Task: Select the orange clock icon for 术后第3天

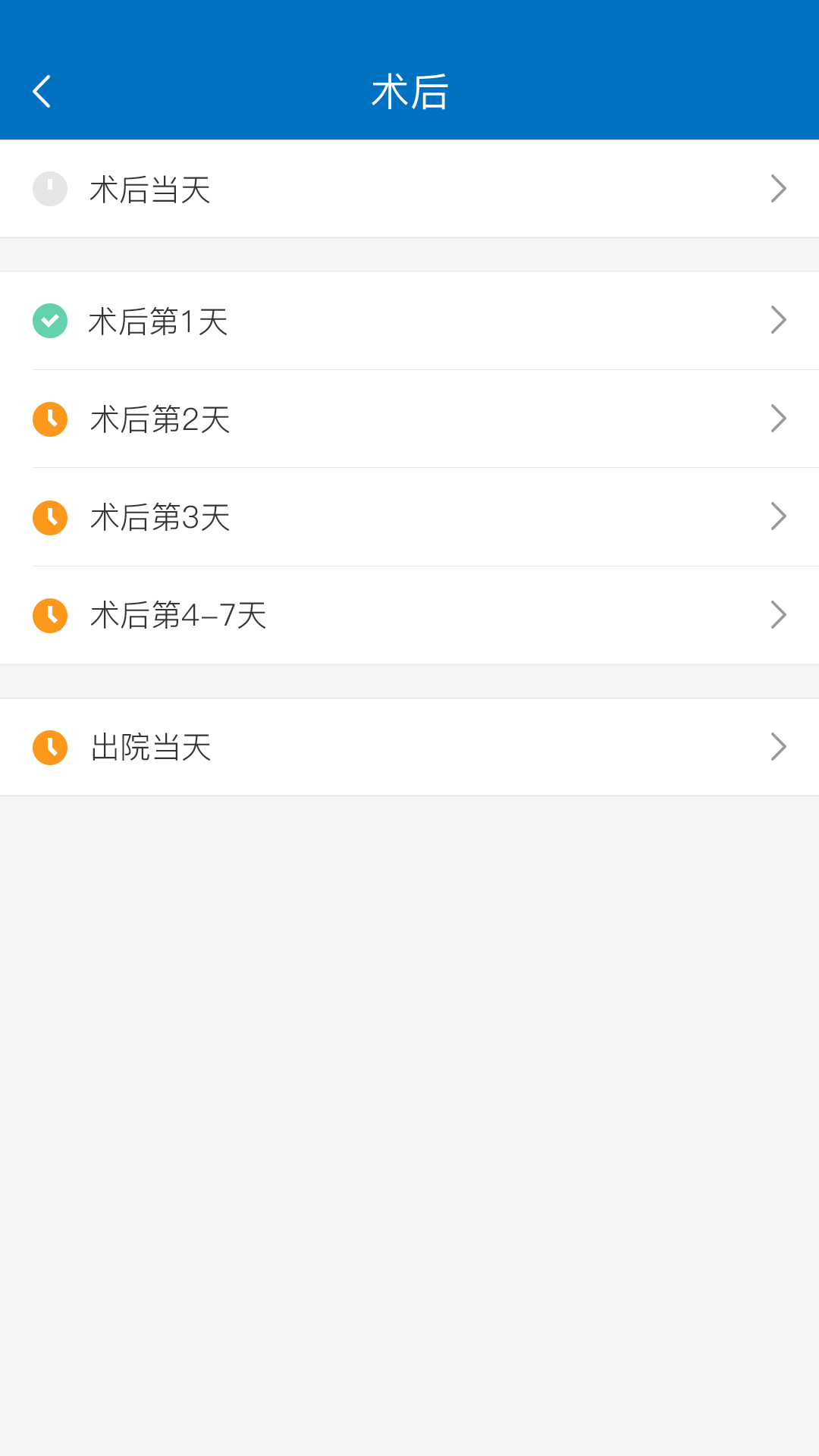Action: [x=49, y=516]
